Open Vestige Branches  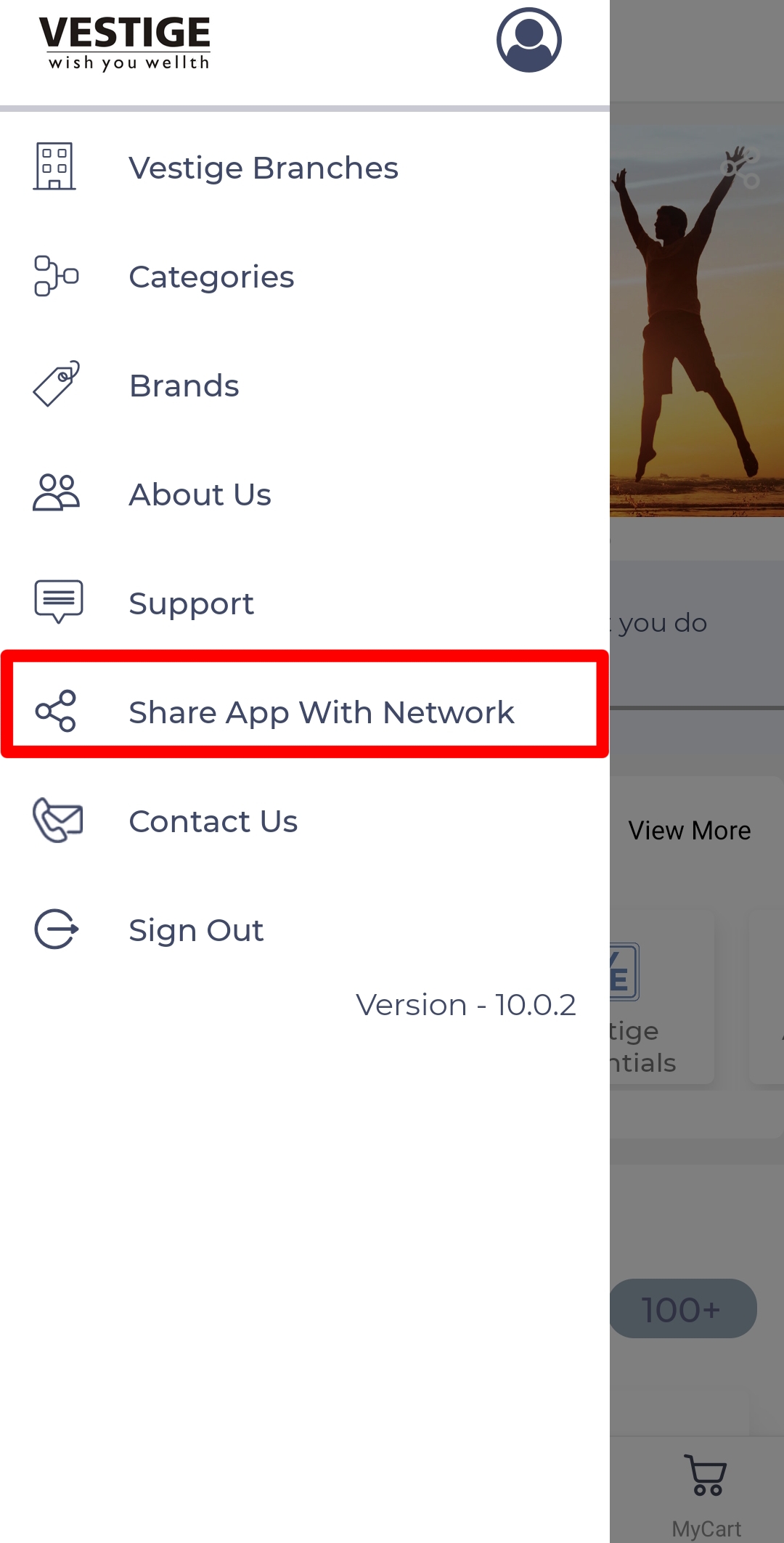tap(263, 168)
